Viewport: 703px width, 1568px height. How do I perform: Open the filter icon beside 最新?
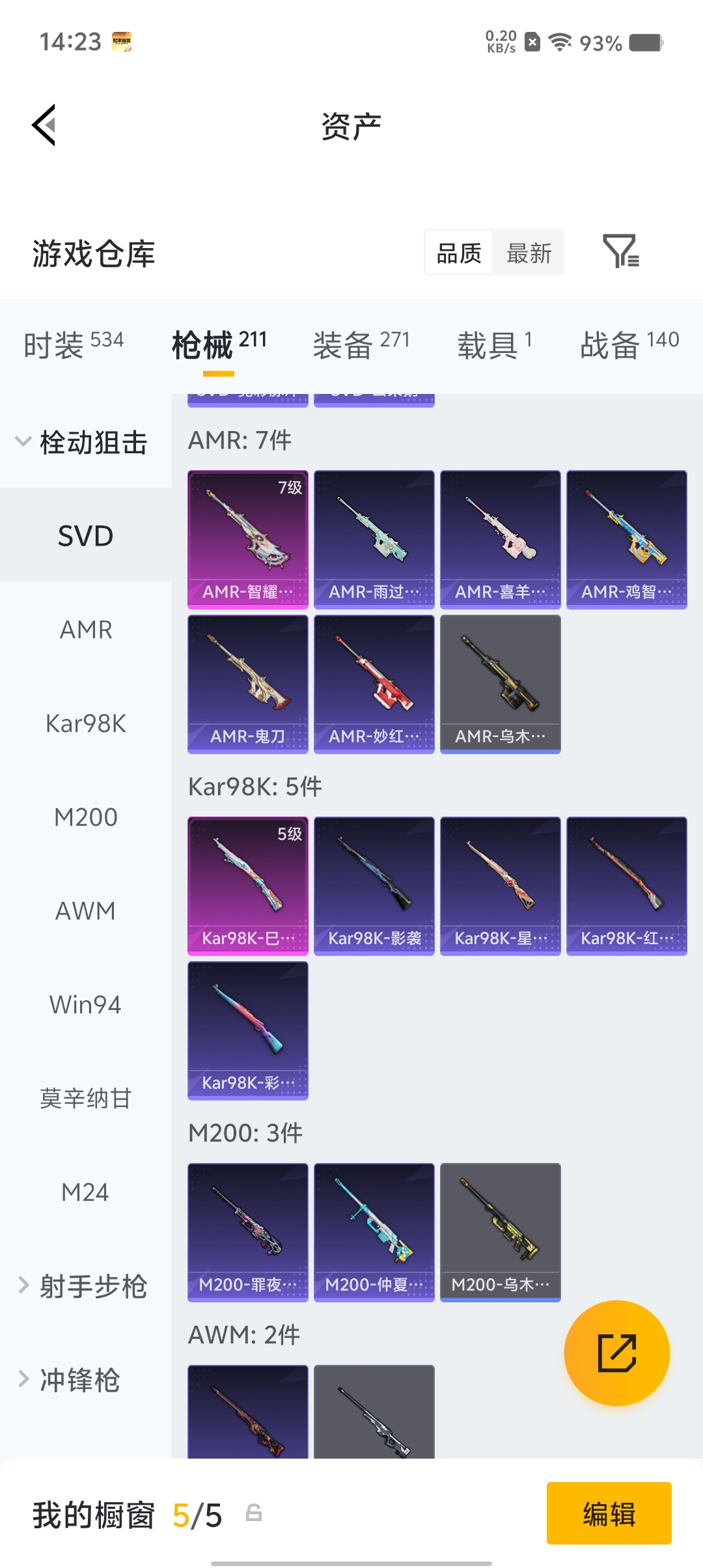coord(623,253)
